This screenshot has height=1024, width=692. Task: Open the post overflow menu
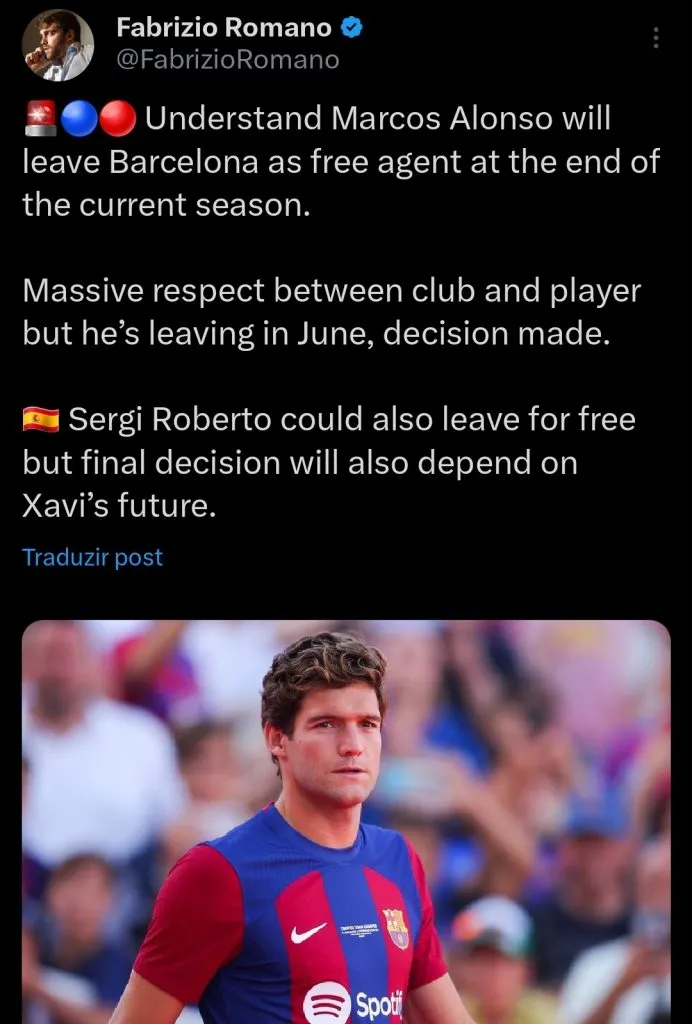tap(656, 38)
